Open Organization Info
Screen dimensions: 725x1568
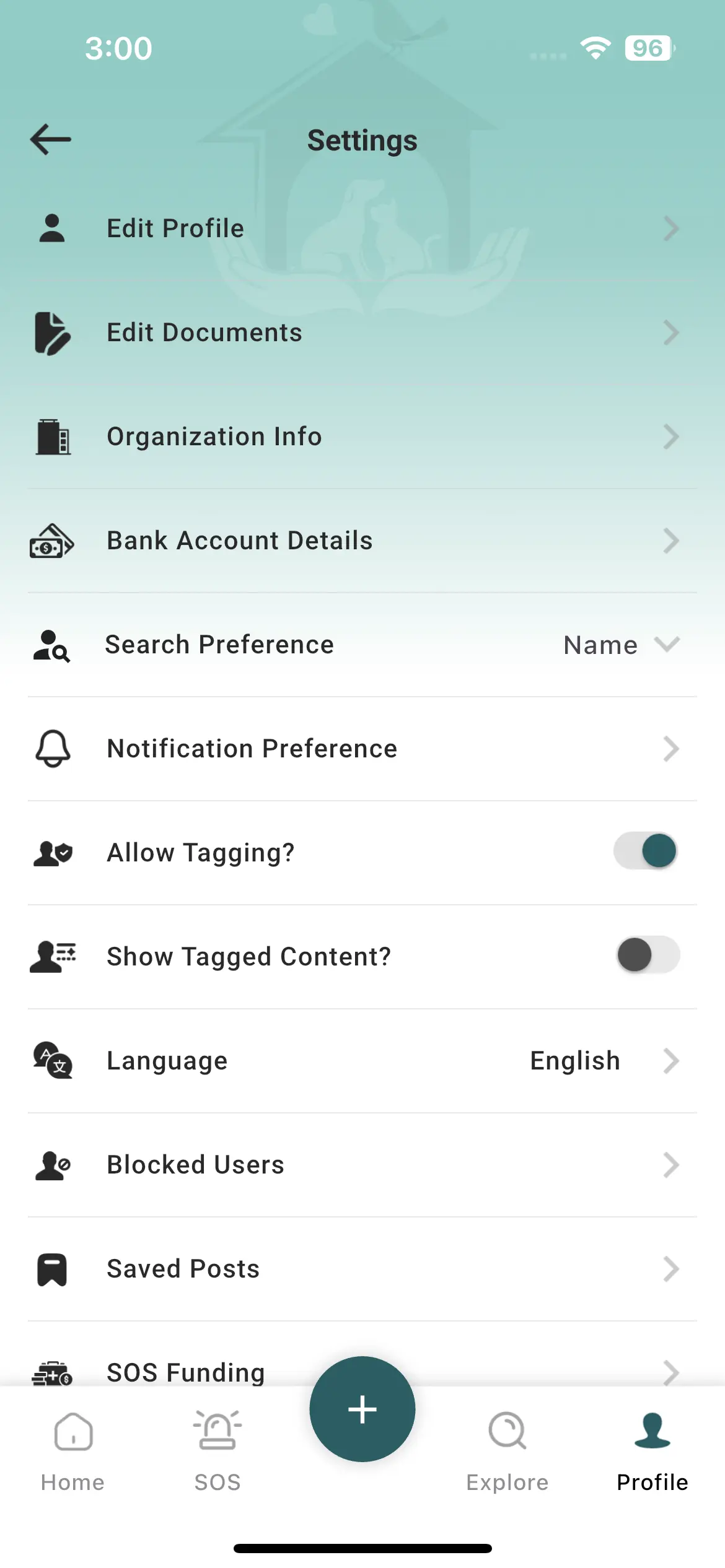362,437
